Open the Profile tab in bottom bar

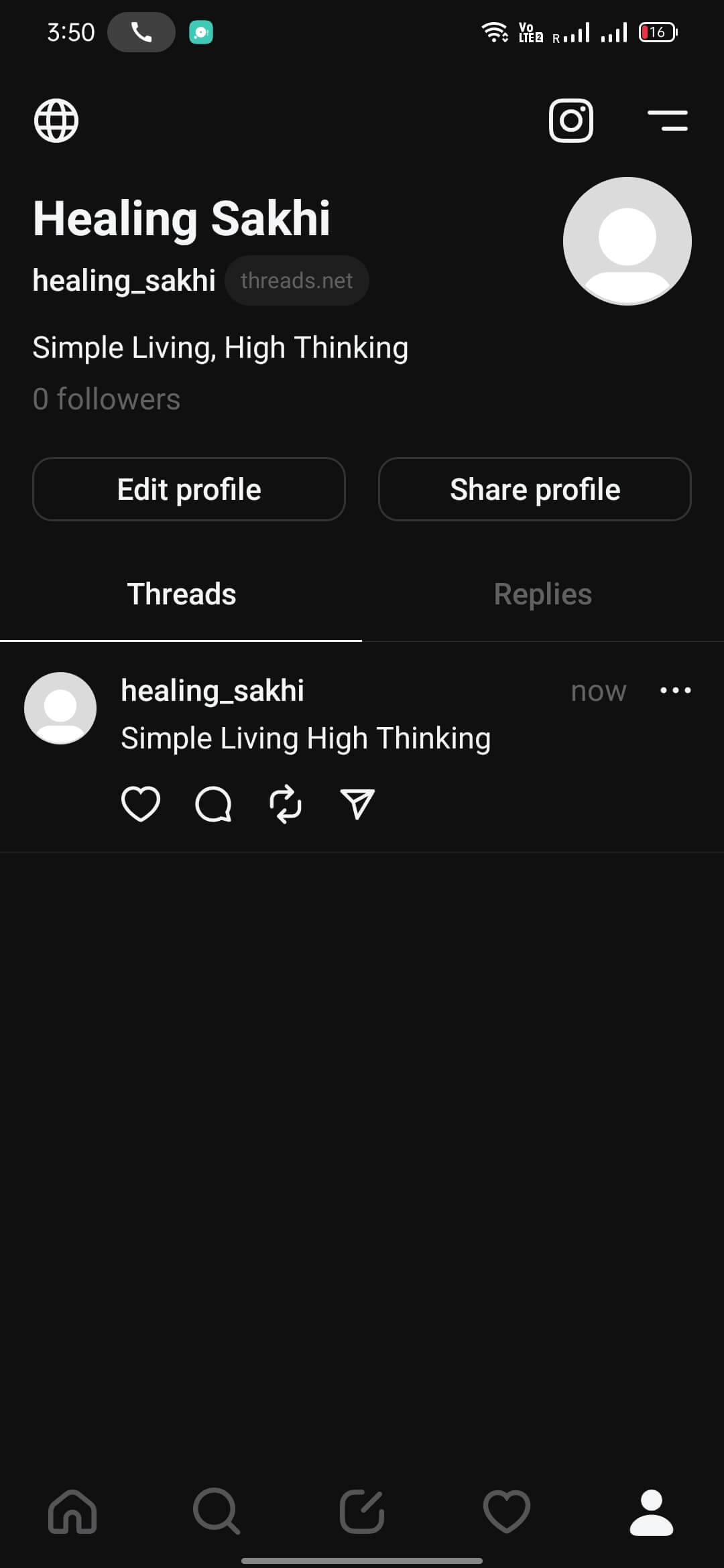click(652, 1512)
